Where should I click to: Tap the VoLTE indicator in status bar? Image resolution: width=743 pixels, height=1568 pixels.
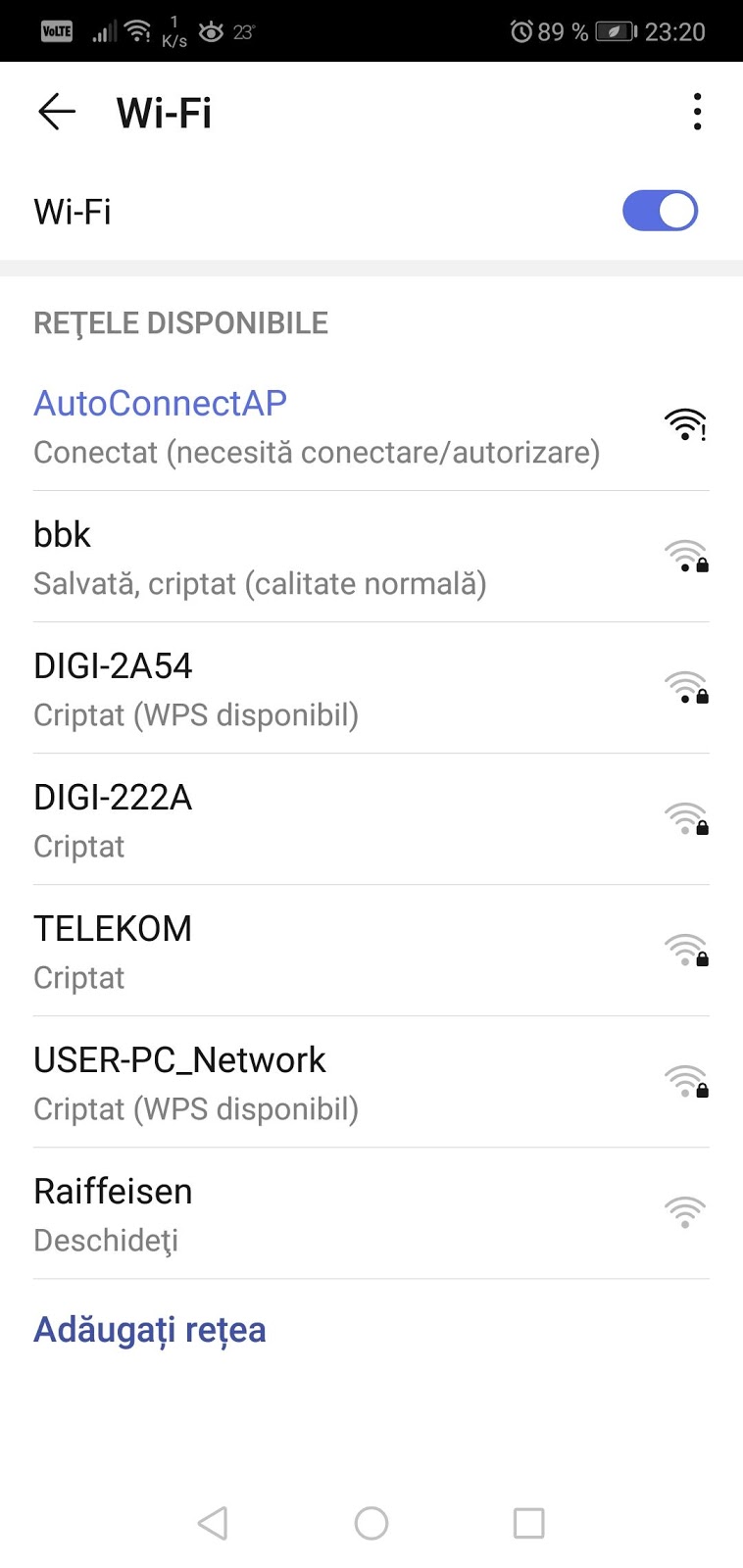56,30
